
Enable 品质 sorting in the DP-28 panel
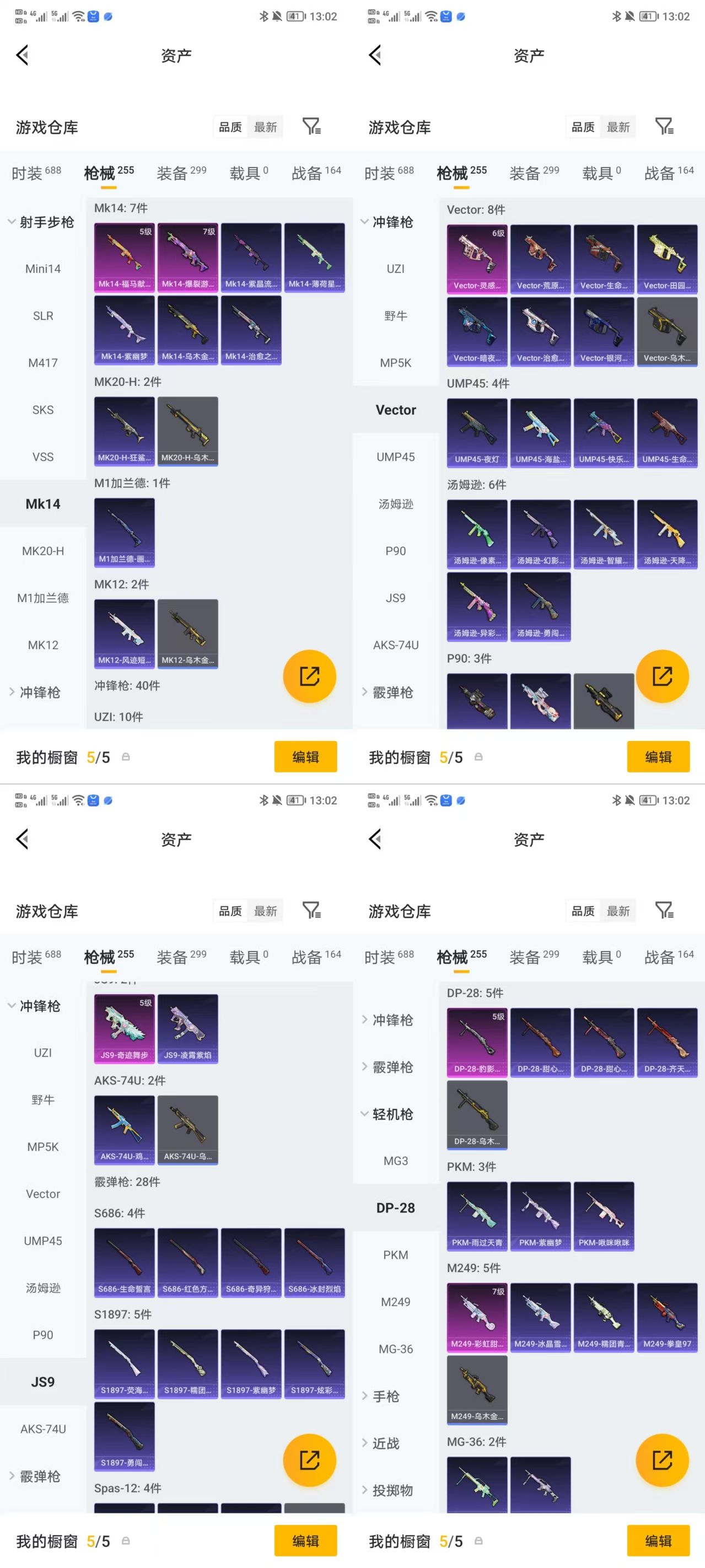(582, 911)
